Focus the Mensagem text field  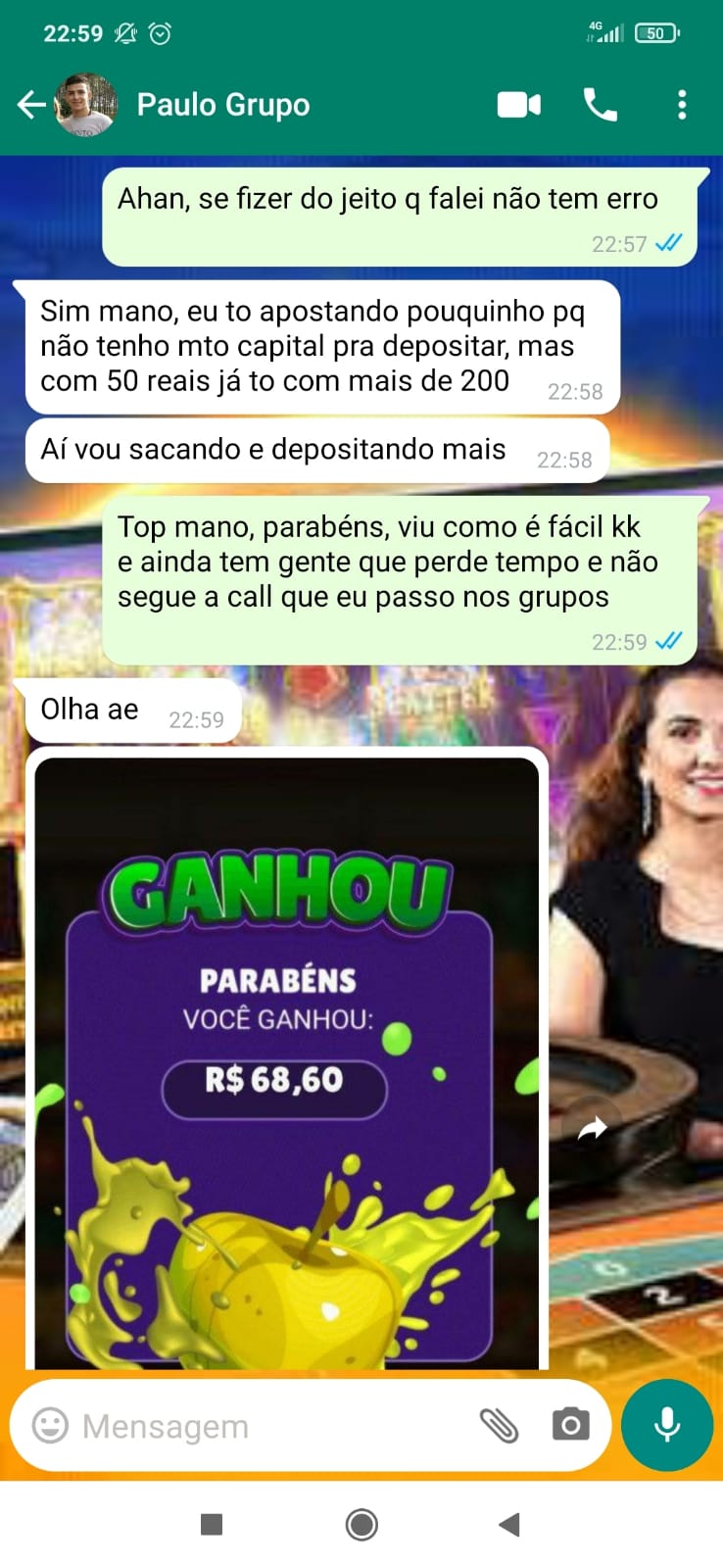point(265,1426)
